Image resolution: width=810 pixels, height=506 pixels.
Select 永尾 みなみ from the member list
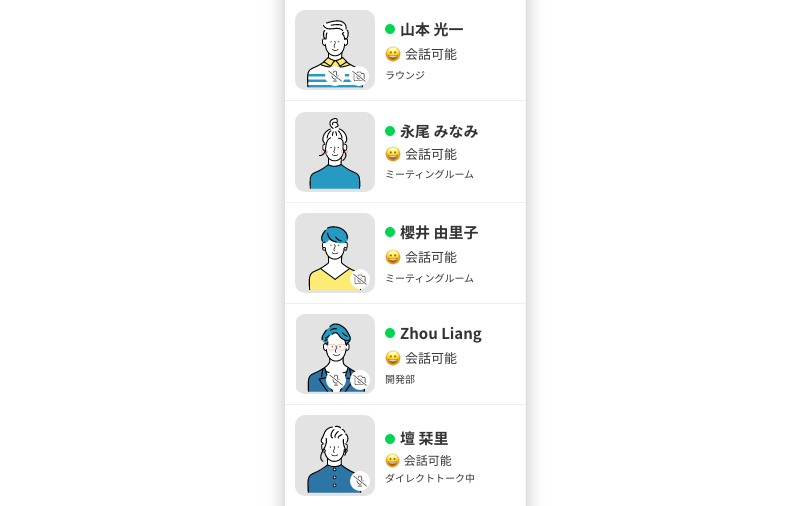405,152
